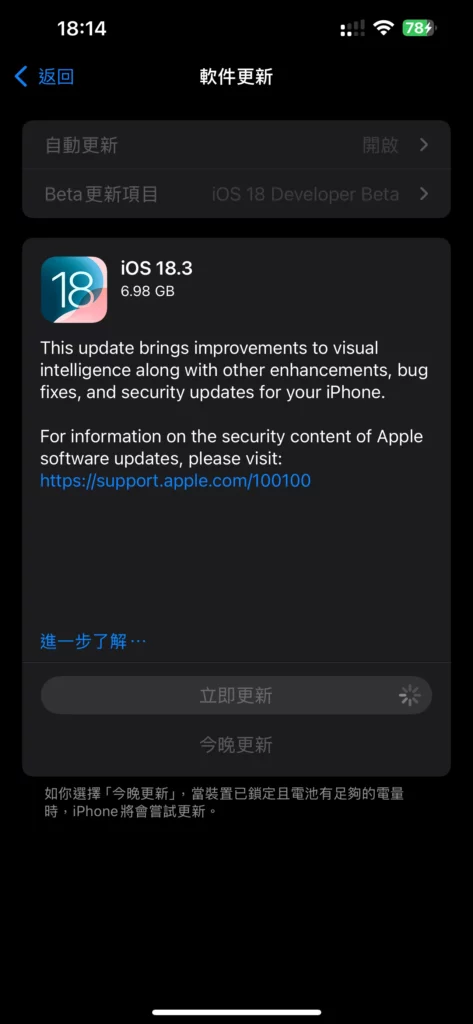Go back with the 返回 button
This screenshot has height=1024, width=473.
point(44,76)
